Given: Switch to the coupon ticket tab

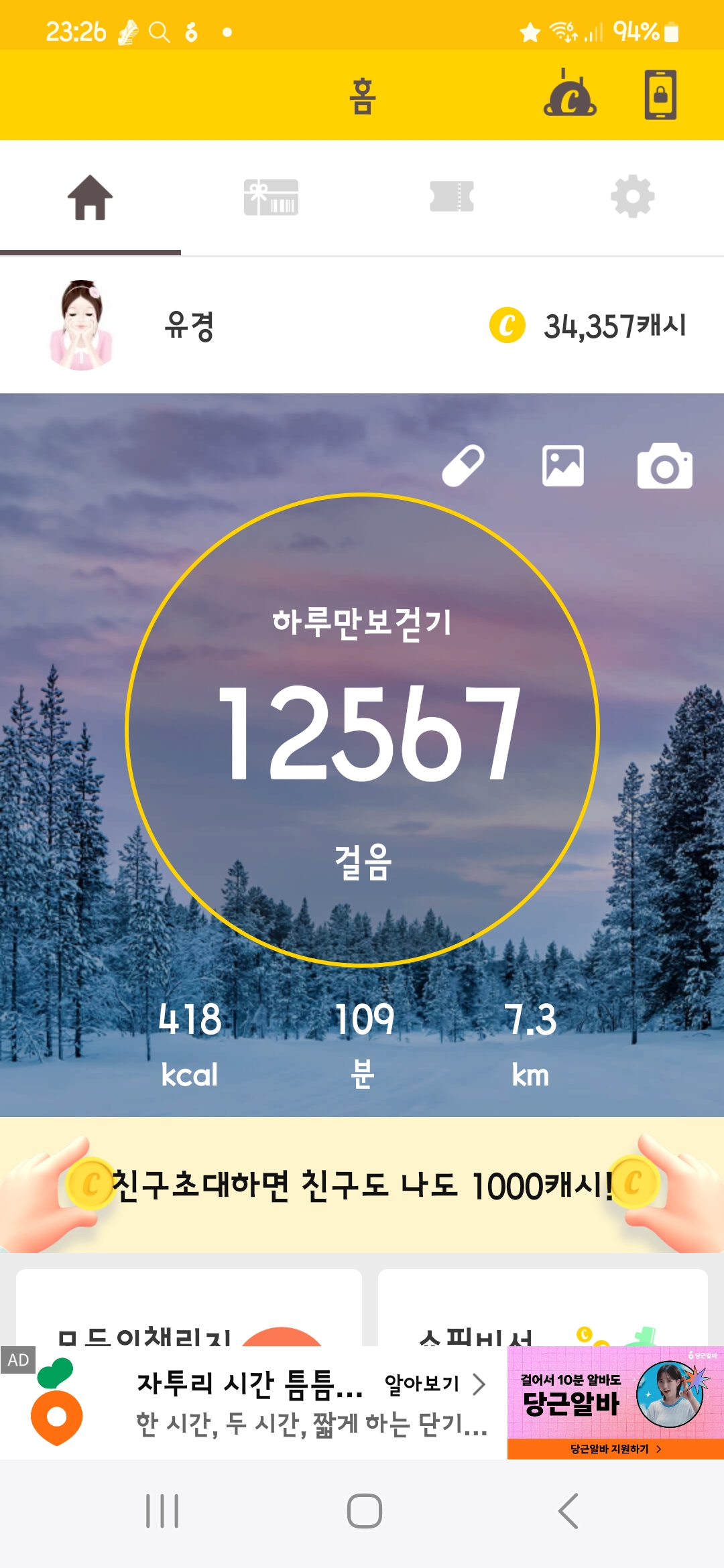Looking at the screenshot, I should [452, 198].
